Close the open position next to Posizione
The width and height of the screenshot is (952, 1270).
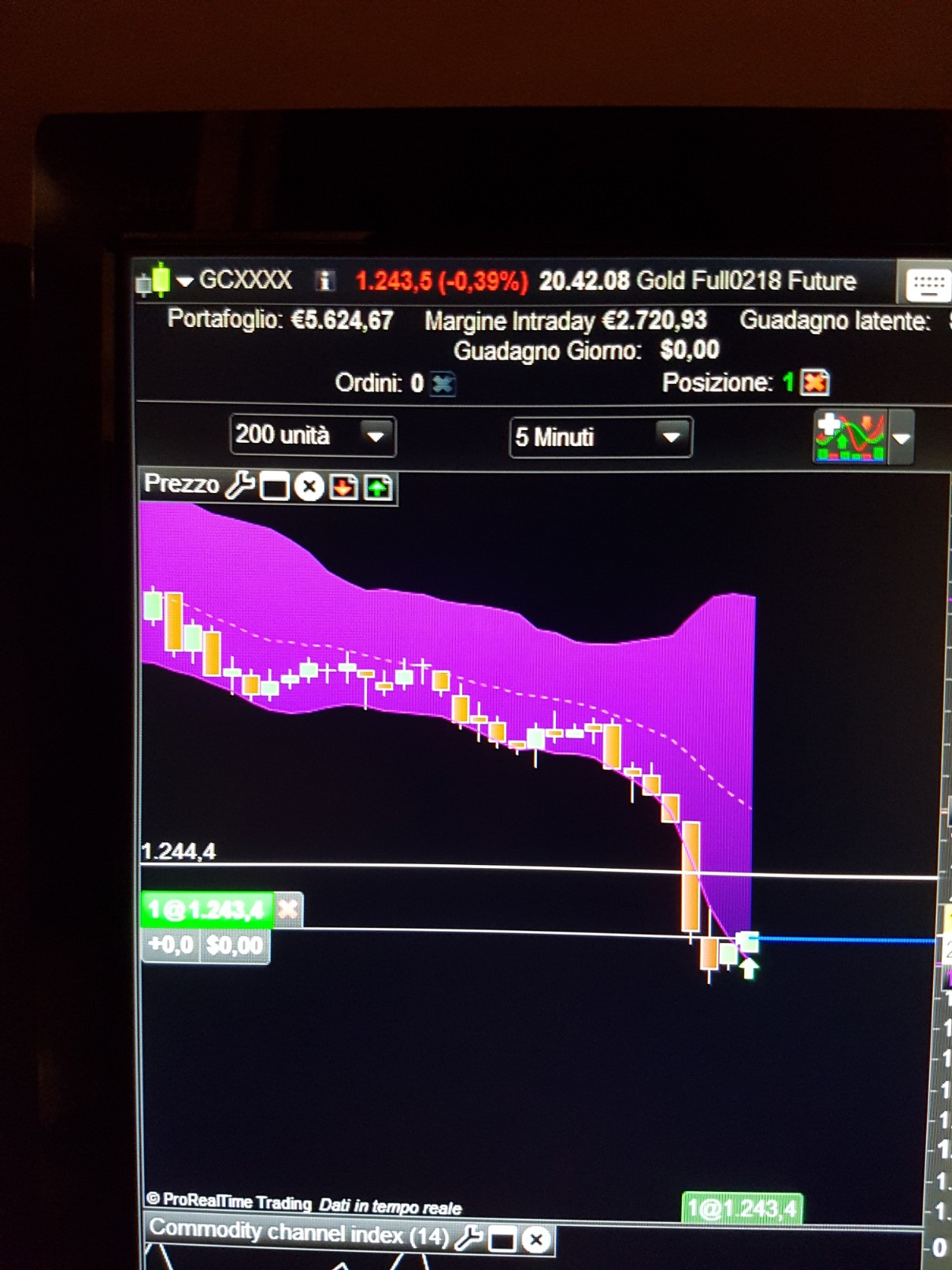click(x=815, y=383)
